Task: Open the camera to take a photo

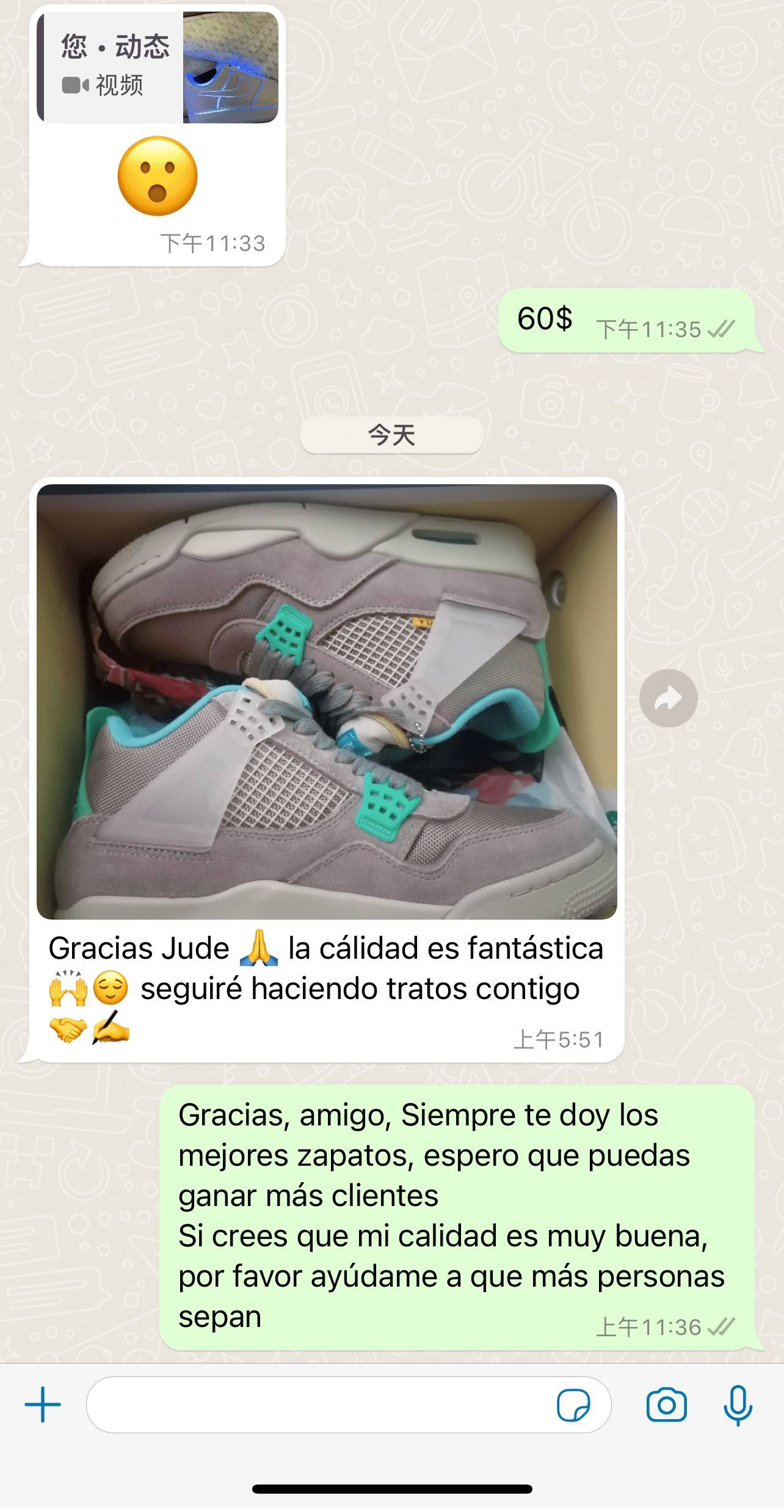Action: pyautogui.click(x=666, y=1405)
